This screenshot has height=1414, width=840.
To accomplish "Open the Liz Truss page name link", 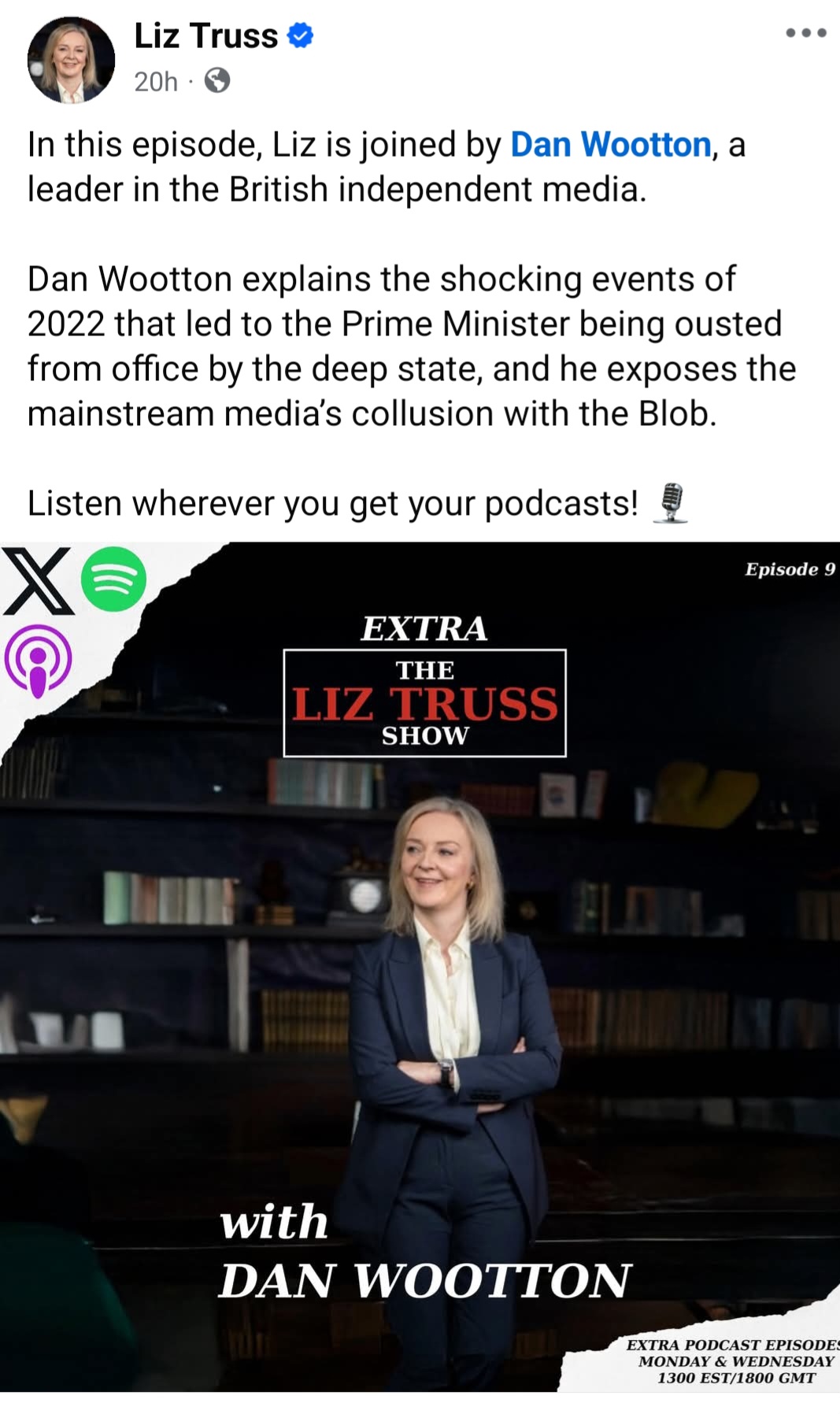I will click(206, 36).
